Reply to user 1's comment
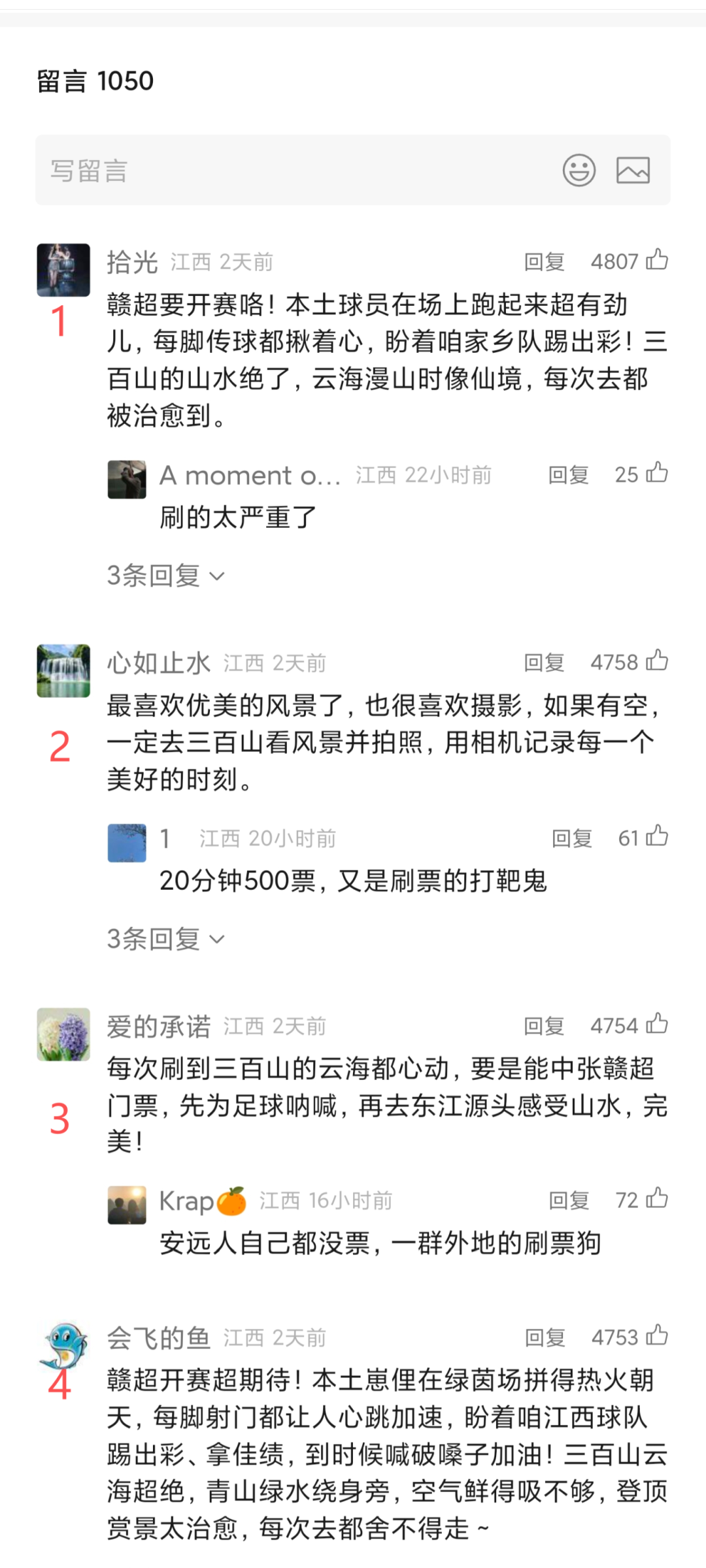Screen dimensions: 706x1568 tap(572, 838)
